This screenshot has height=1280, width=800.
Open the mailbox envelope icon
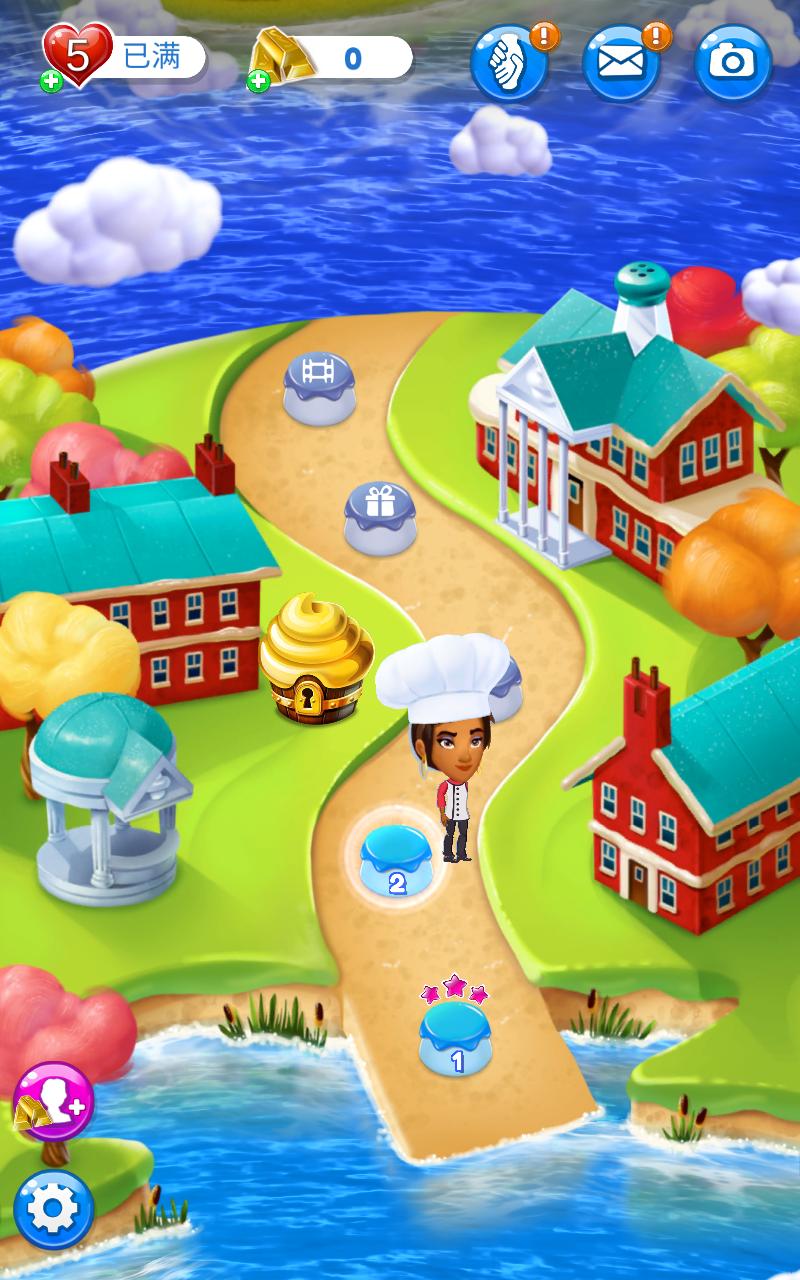621,62
